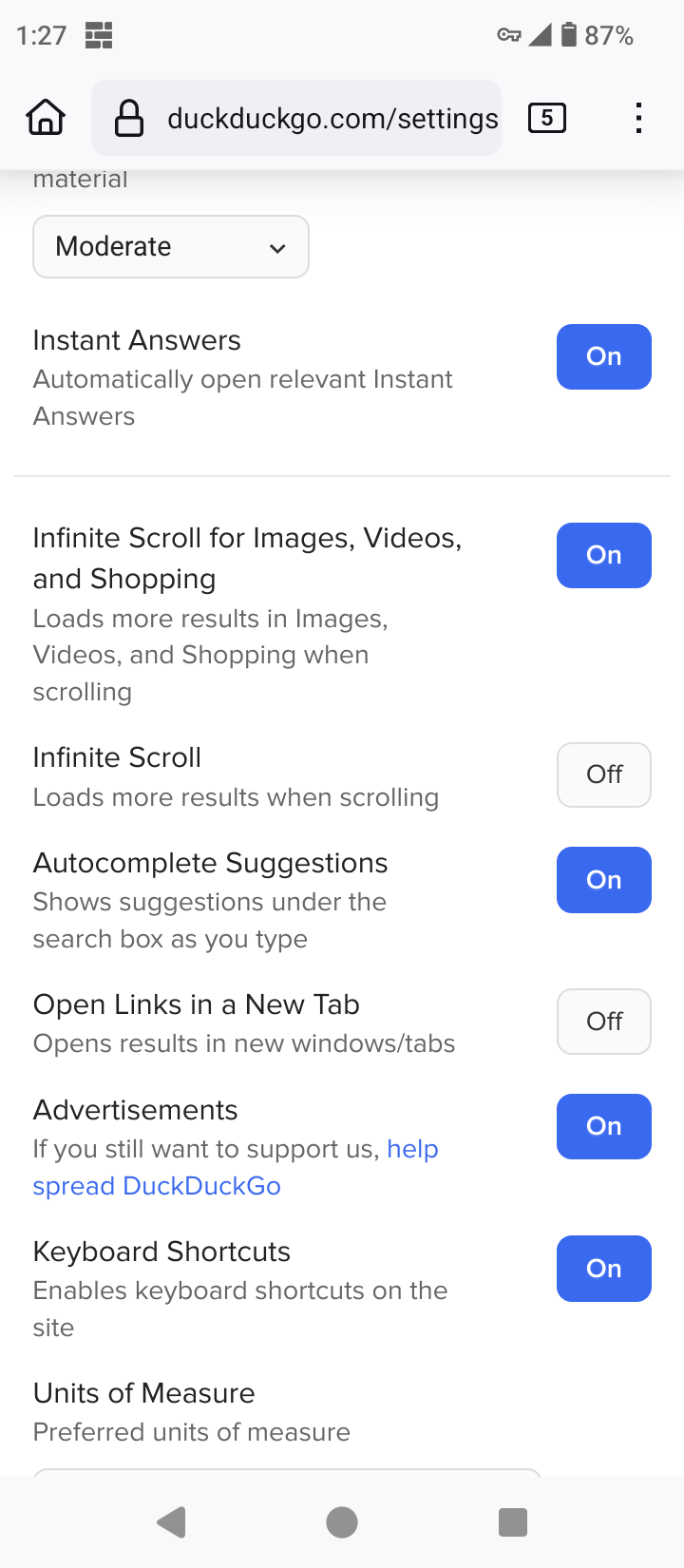The image size is (684, 1568).
Task: Open the browser overflow menu
Action: (x=638, y=118)
